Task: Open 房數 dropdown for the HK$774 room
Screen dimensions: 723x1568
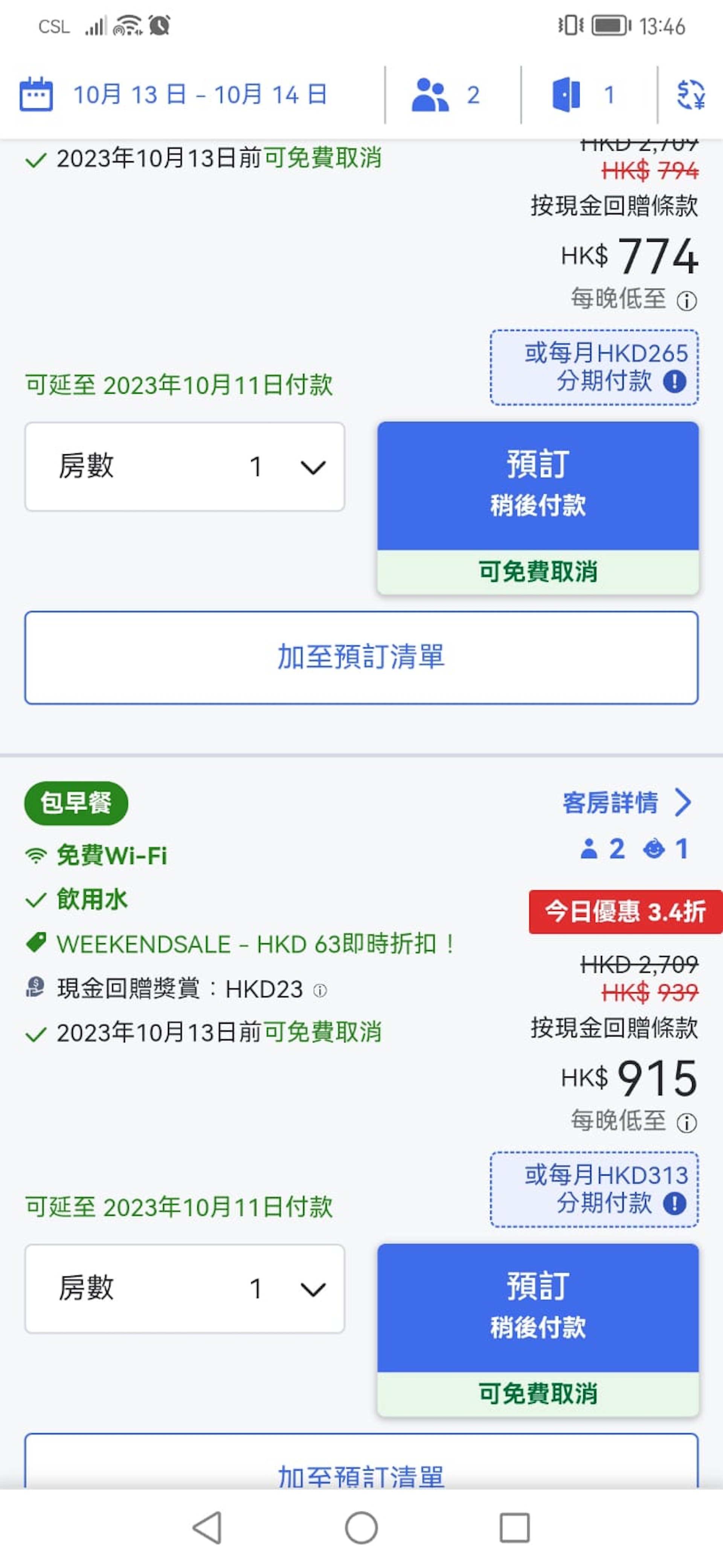Action: [x=185, y=467]
